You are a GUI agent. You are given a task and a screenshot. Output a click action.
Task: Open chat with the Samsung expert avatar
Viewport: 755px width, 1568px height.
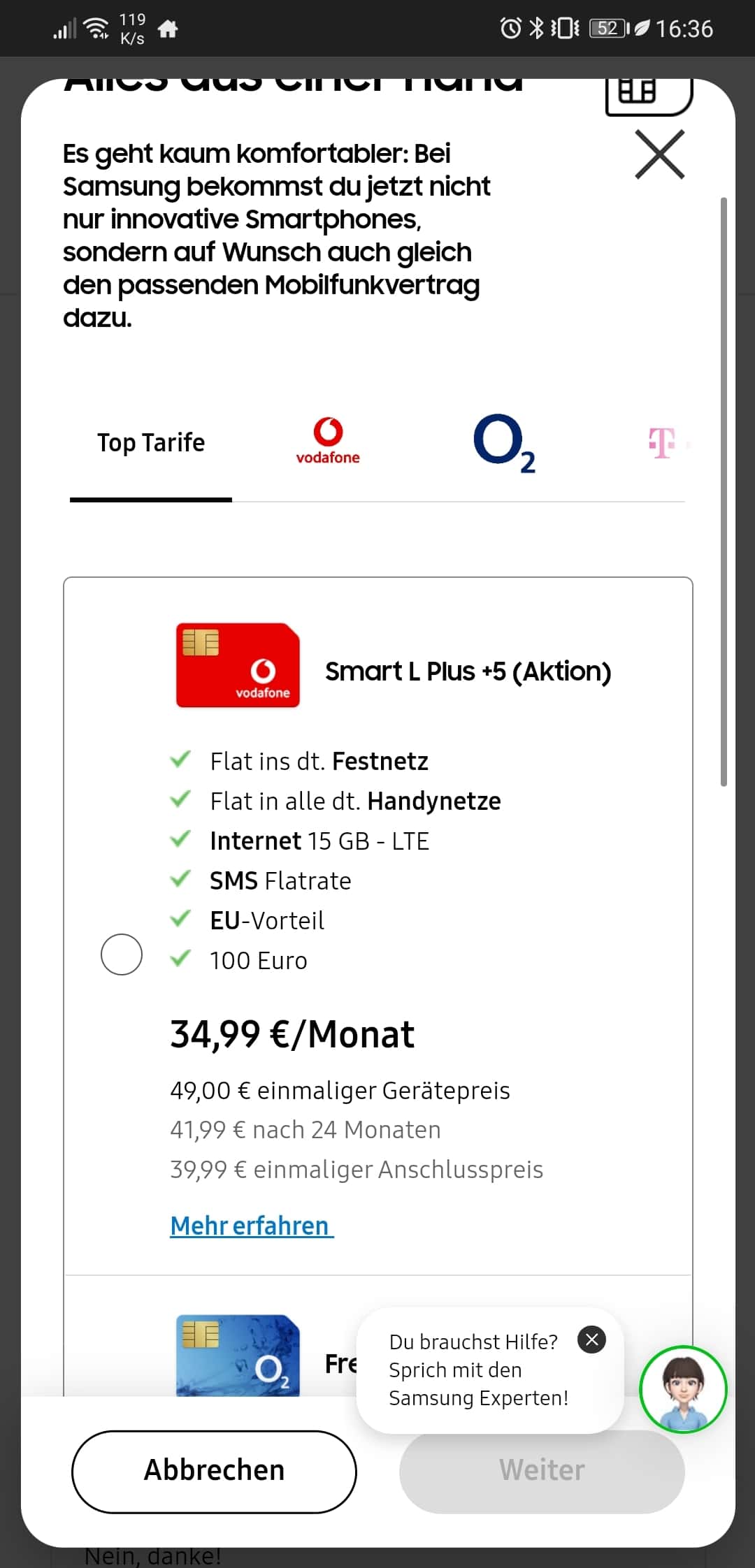(683, 1389)
